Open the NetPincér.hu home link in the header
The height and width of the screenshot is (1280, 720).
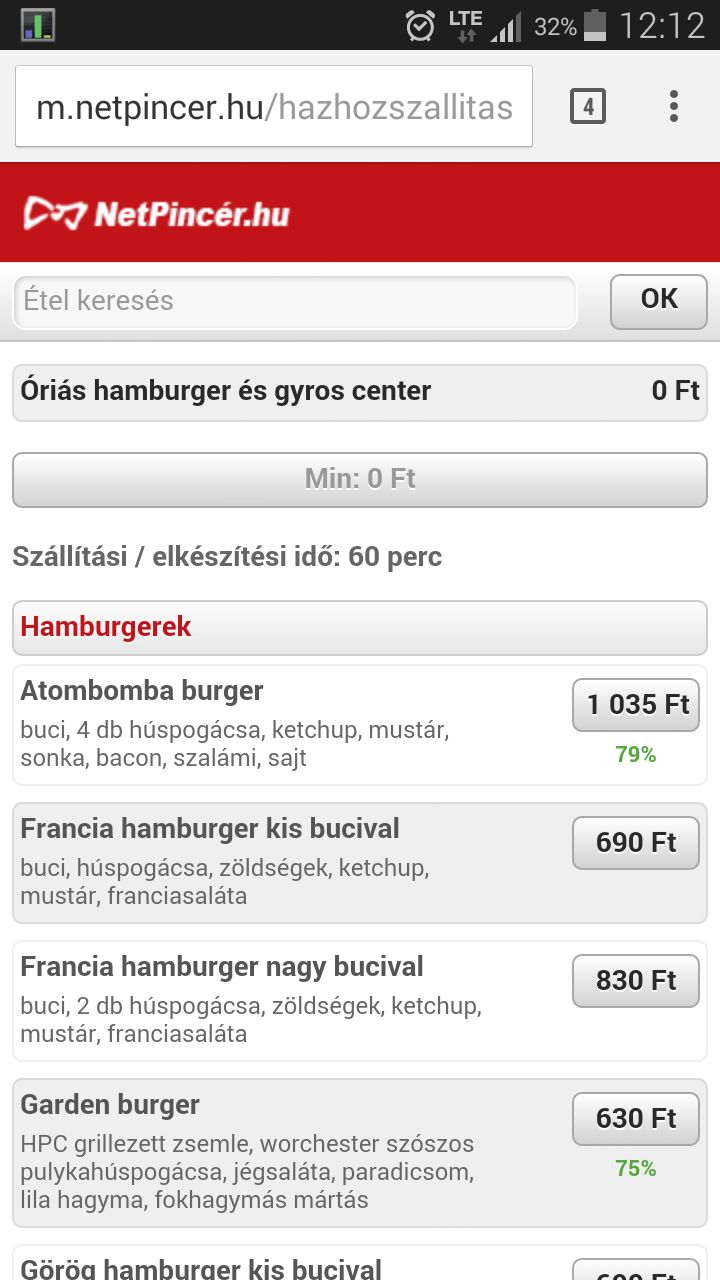(x=157, y=213)
